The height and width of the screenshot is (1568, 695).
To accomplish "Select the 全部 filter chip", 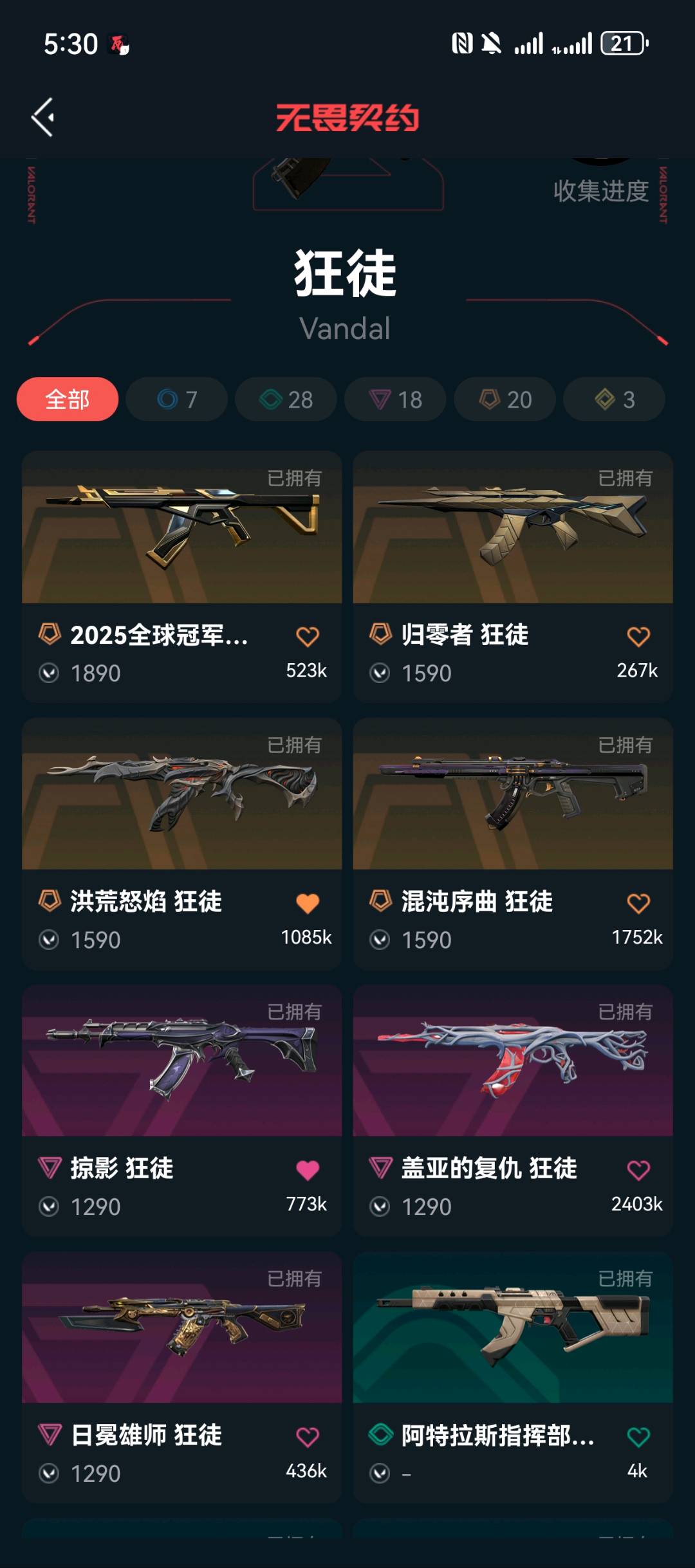I will 68,399.
